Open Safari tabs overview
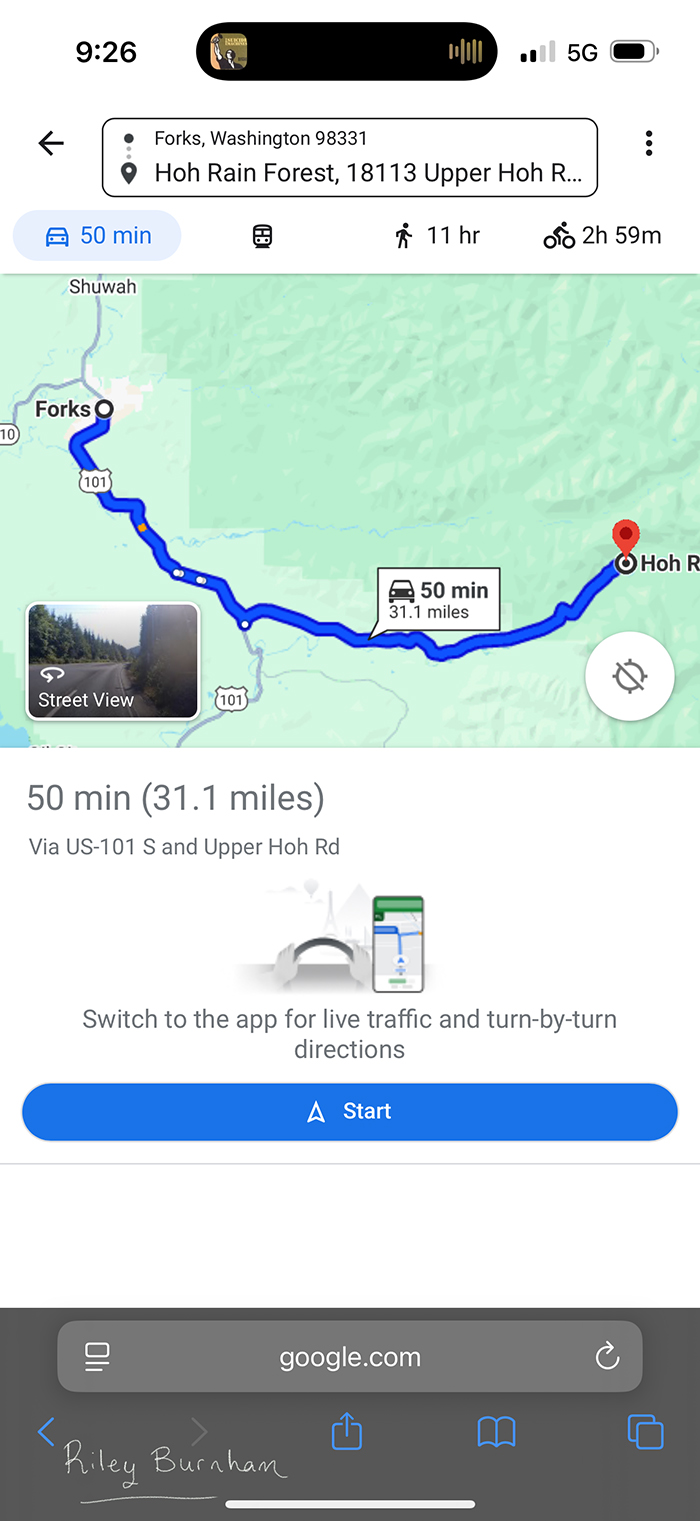Viewport: 700px width, 1521px height. pyautogui.click(x=645, y=1432)
